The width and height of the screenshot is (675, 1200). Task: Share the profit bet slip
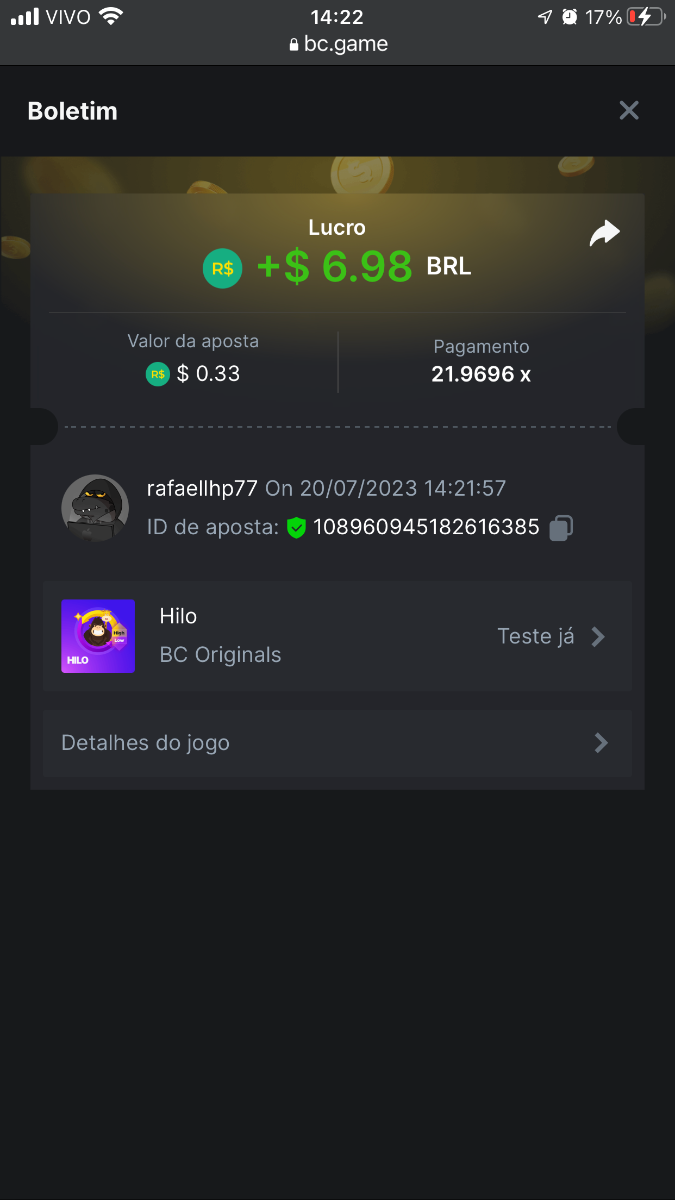[604, 234]
